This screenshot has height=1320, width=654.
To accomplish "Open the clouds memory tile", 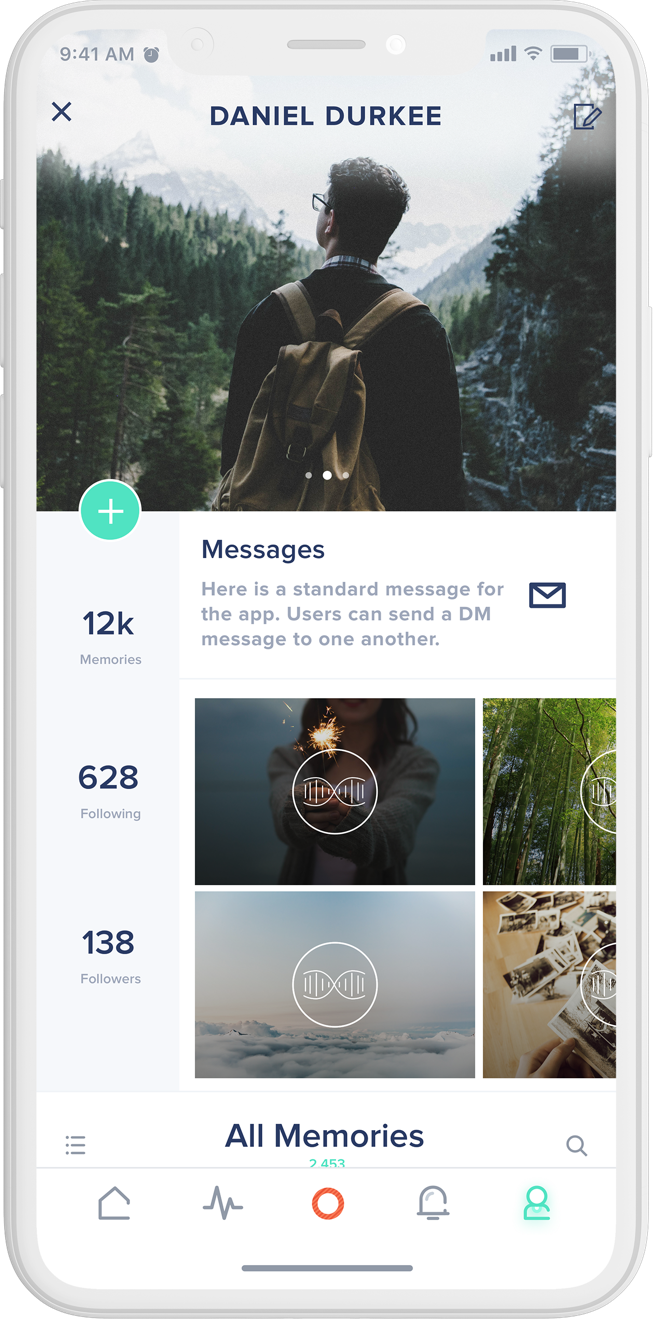I will (334, 984).
